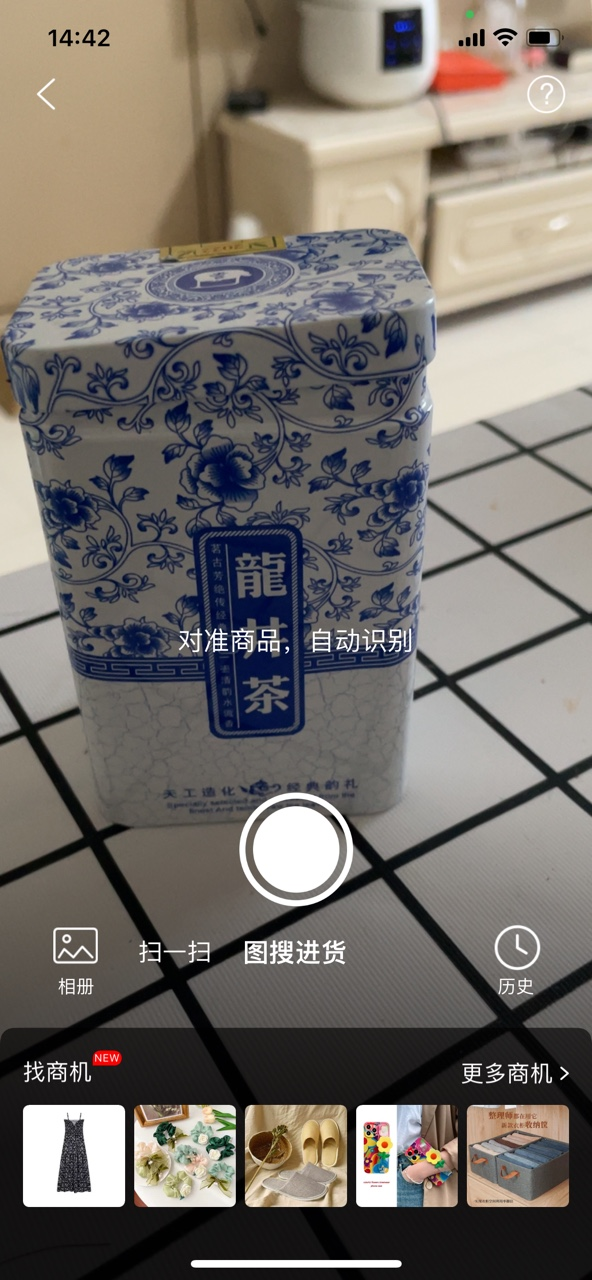Screen dimensions: 592x1280
Task: Select the 图搜进货 mode
Action: coord(295,952)
